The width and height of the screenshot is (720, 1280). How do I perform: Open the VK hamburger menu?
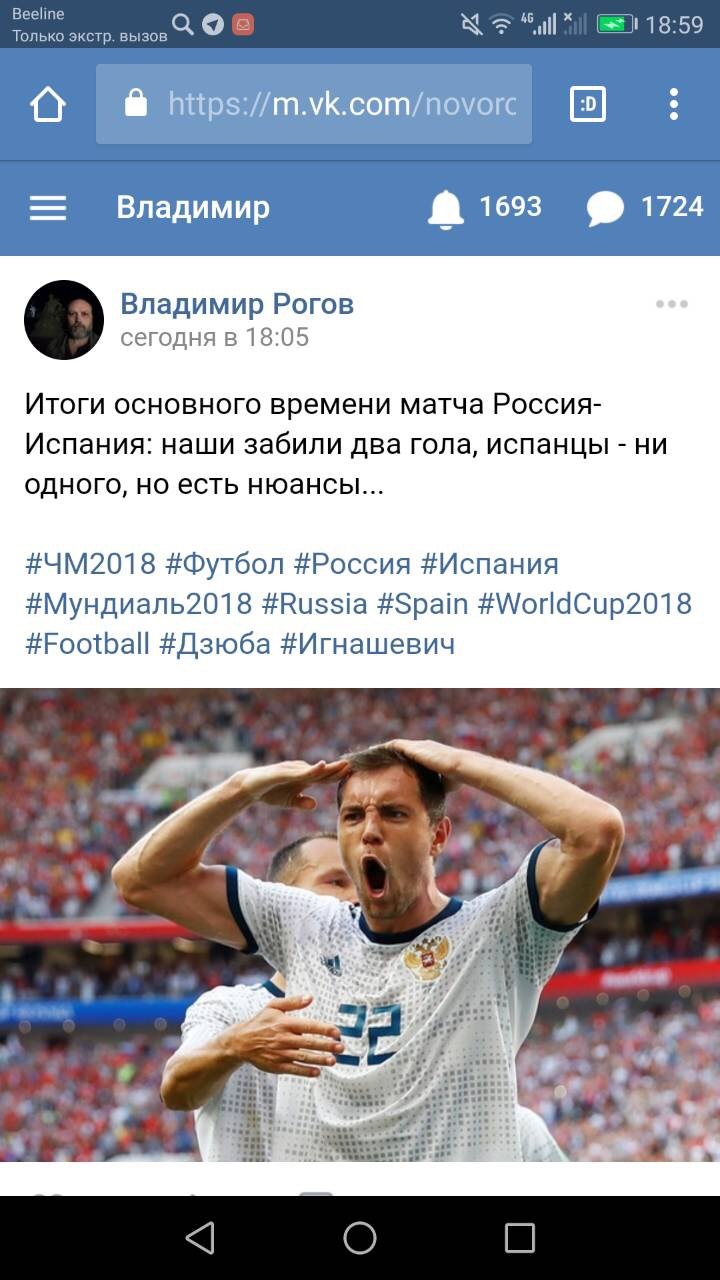point(48,208)
